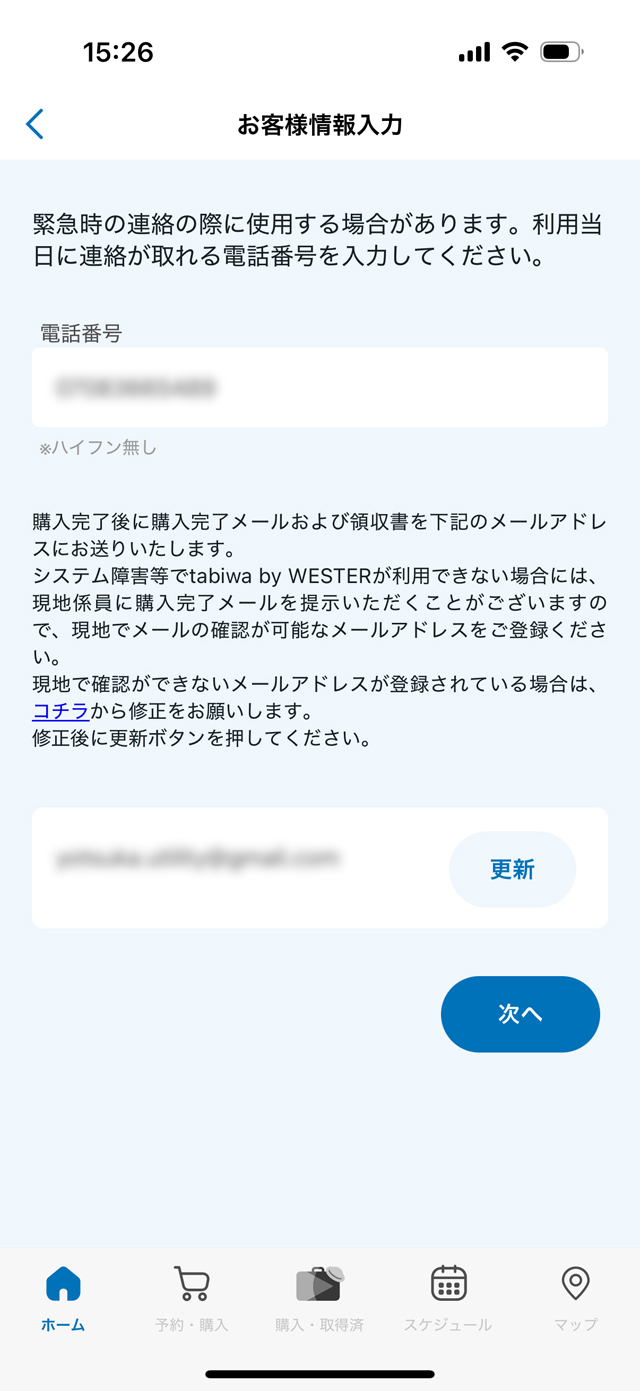640x1391 pixels.
Task: Proceed with the 次へ button
Action: [x=520, y=1014]
